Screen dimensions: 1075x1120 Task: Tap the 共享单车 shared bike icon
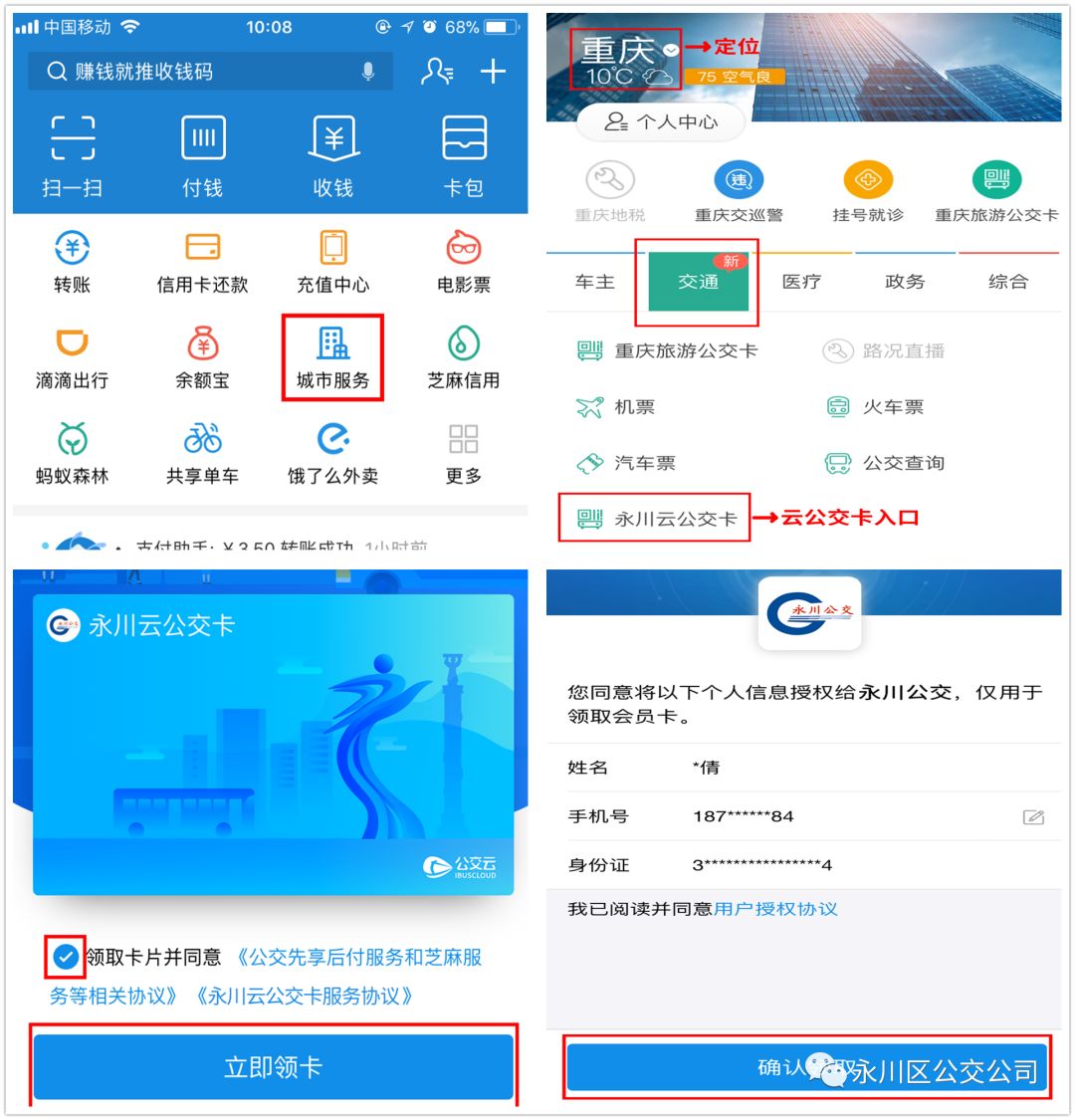point(202,451)
